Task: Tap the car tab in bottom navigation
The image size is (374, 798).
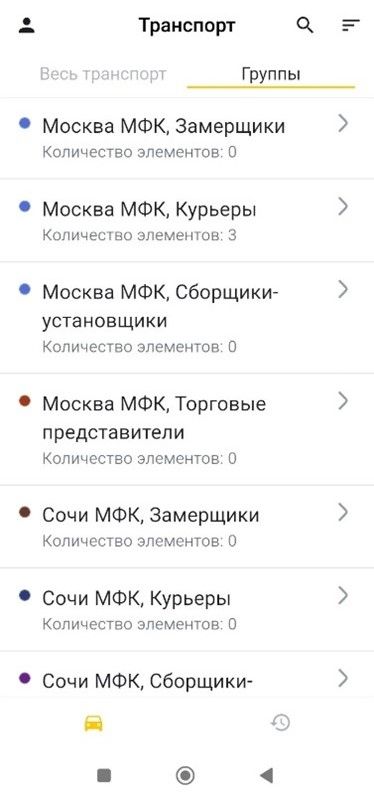Action: tap(94, 723)
